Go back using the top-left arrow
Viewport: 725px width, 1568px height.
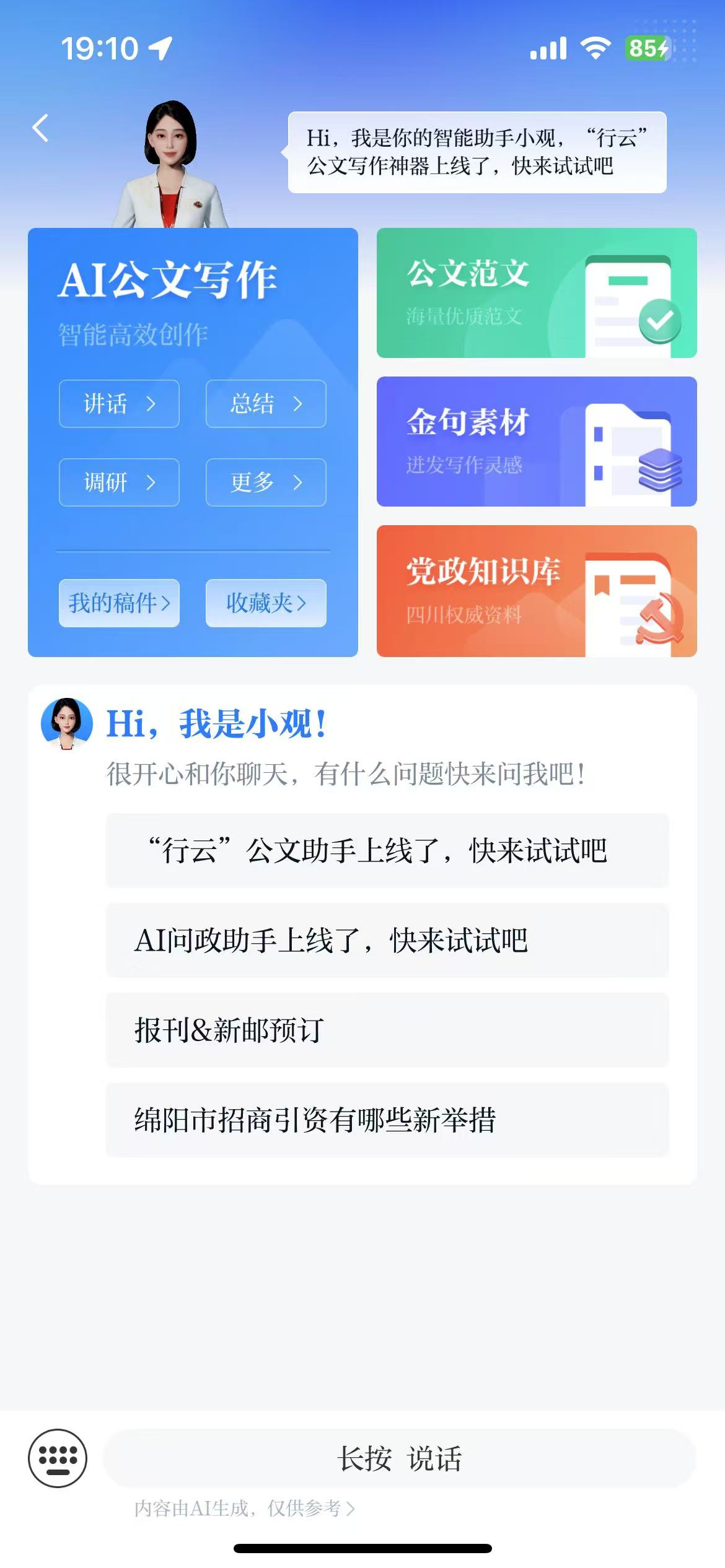(x=41, y=128)
